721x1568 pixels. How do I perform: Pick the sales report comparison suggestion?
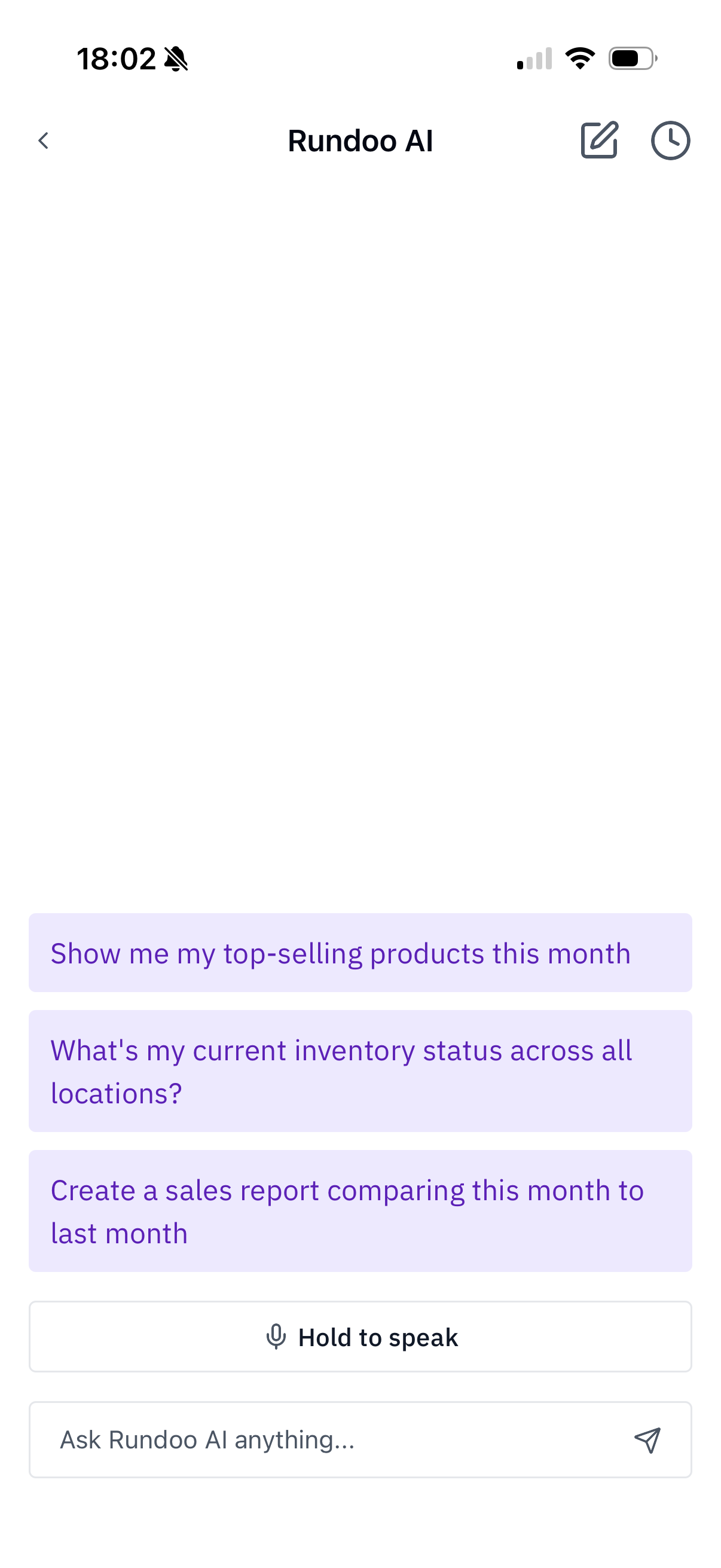click(360, 1211)
